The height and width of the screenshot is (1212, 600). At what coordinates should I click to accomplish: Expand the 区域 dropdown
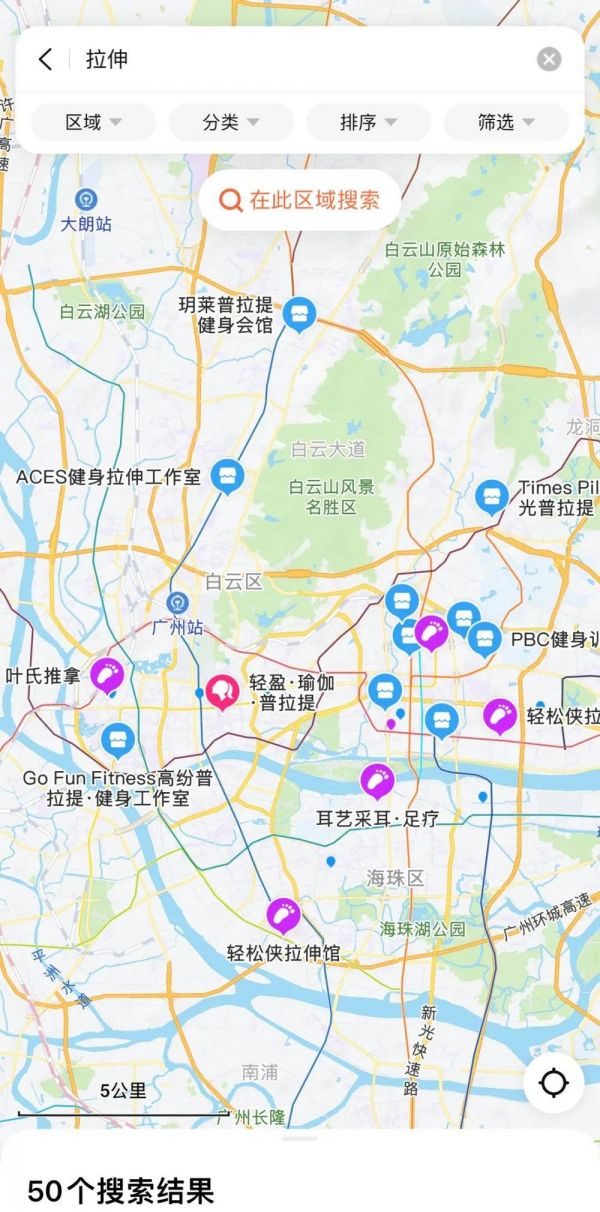coord(93,122)
